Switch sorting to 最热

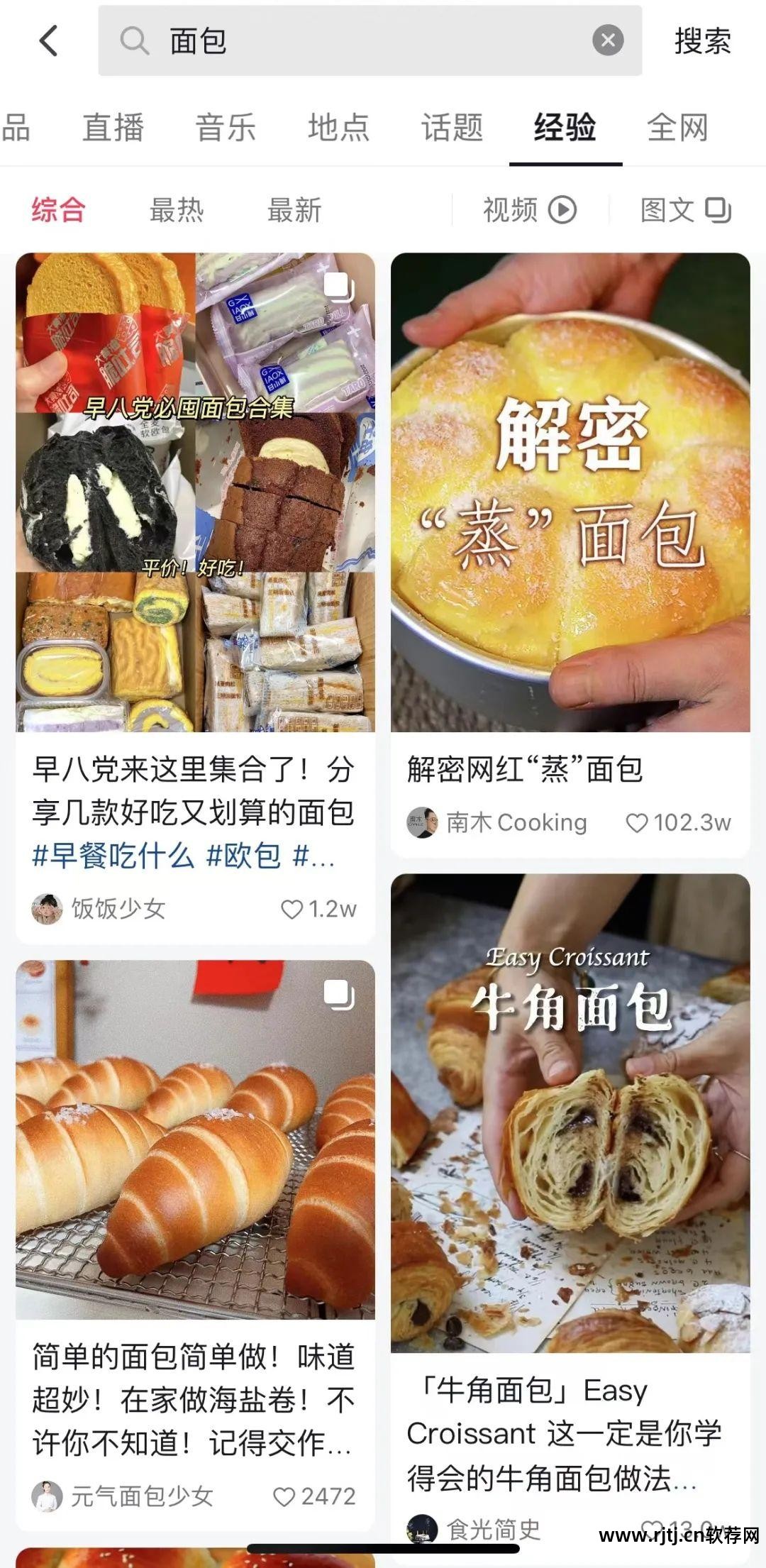[x=176, y=208]
